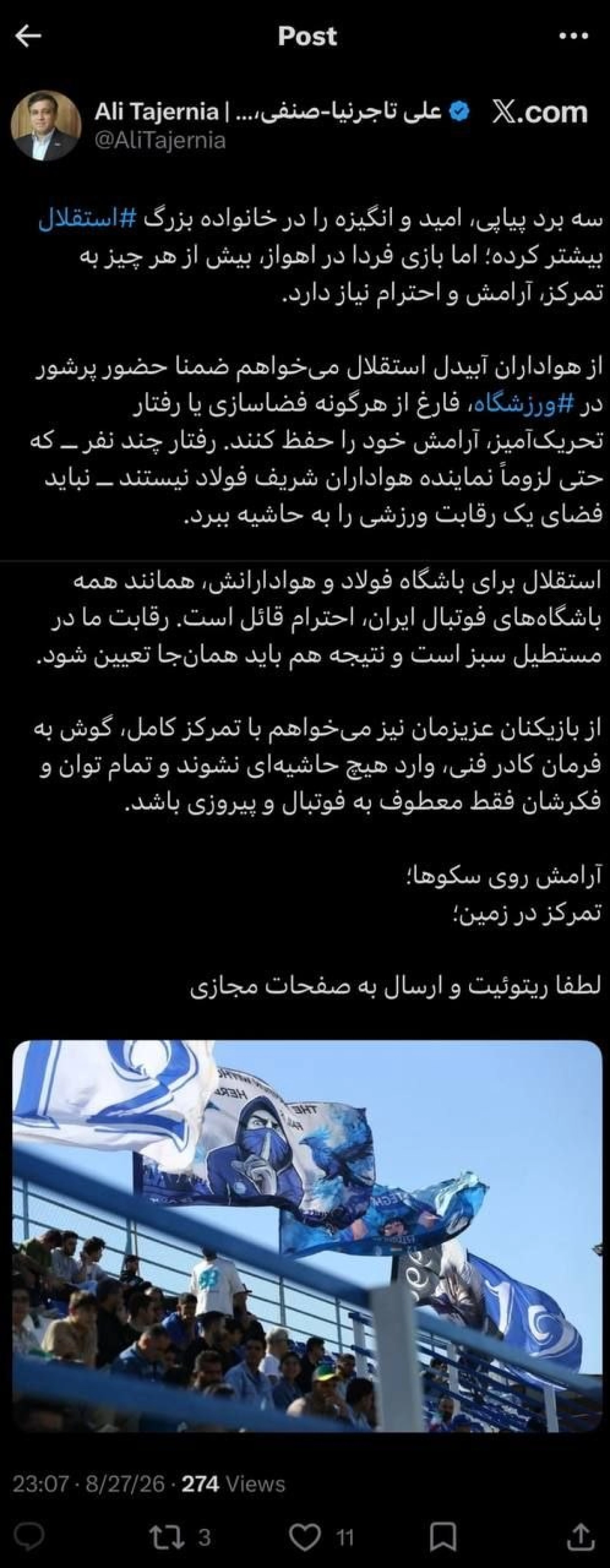Reply to this post
610x1568 pixels.
[29, 1534]
